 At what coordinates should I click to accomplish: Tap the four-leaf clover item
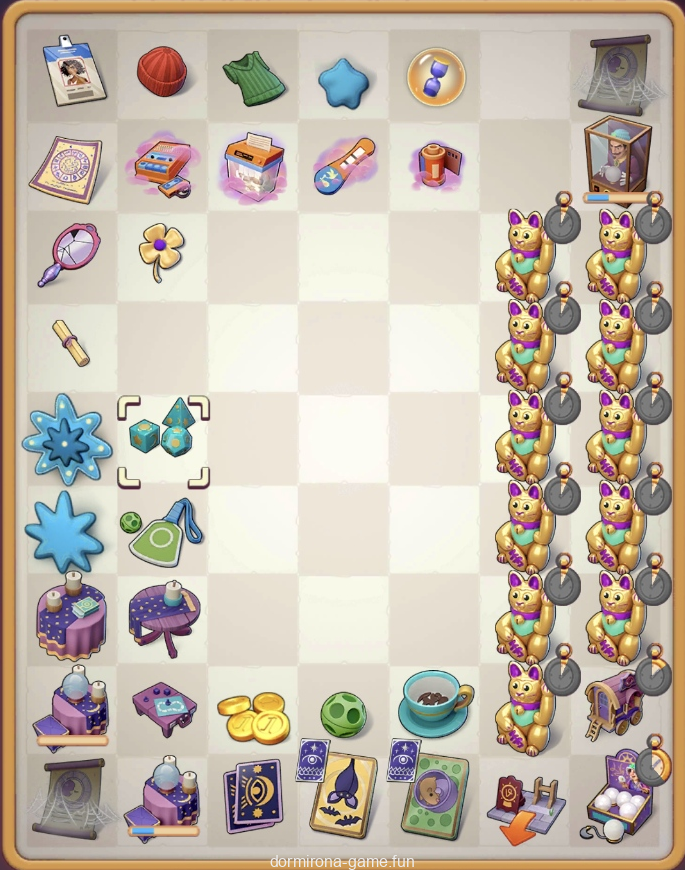[x=162, y=252]
